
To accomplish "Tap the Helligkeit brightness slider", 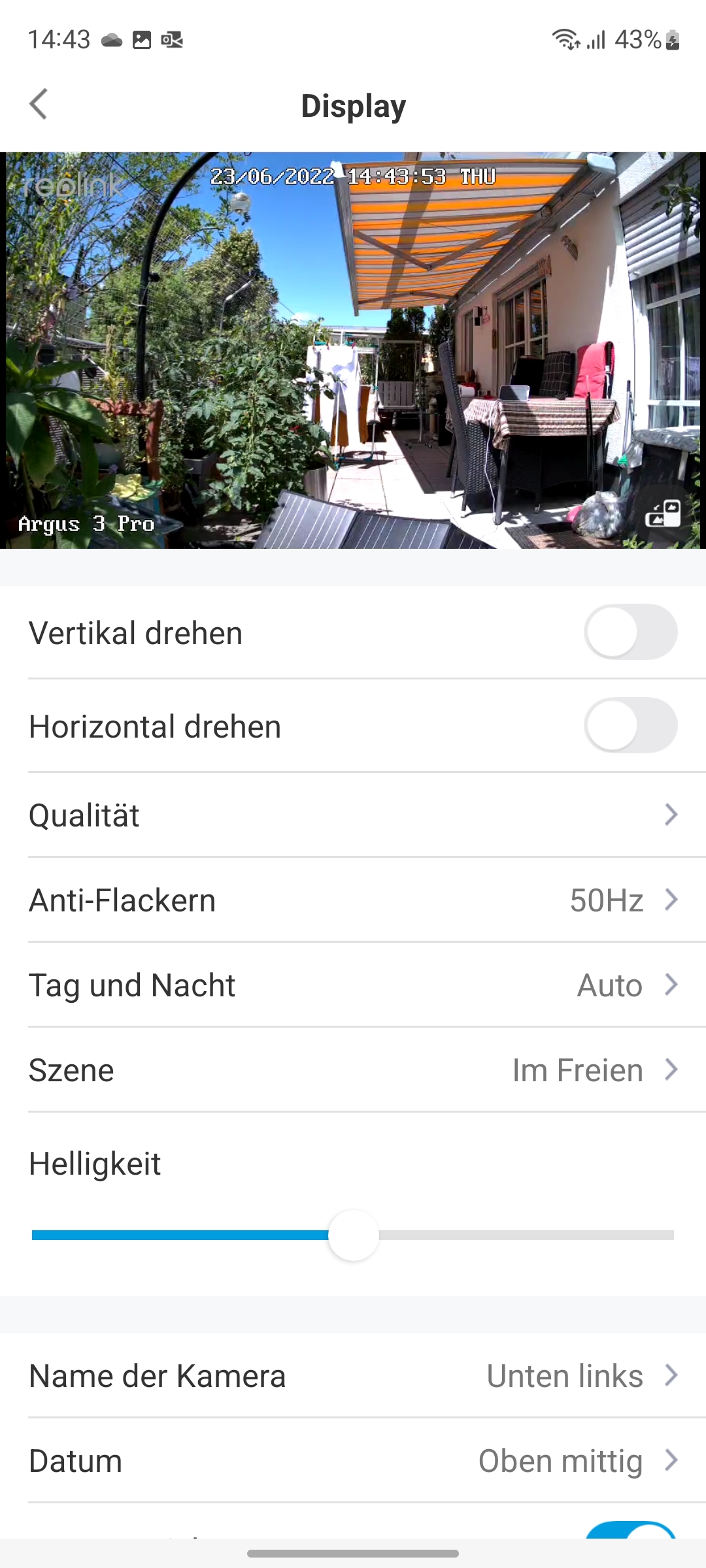I will coord(353,1235).
